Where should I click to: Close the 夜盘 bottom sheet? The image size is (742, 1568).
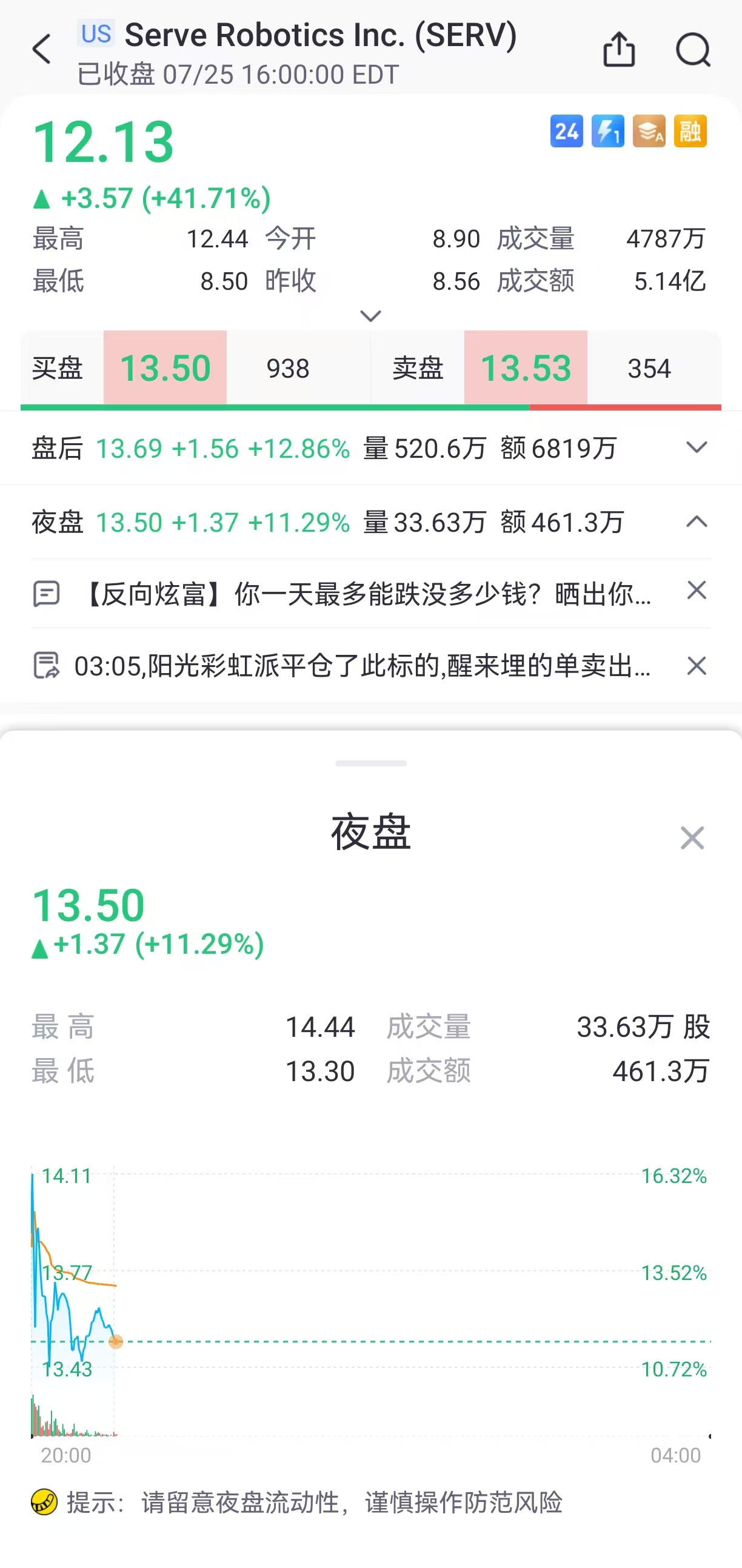tap(692, 837)
